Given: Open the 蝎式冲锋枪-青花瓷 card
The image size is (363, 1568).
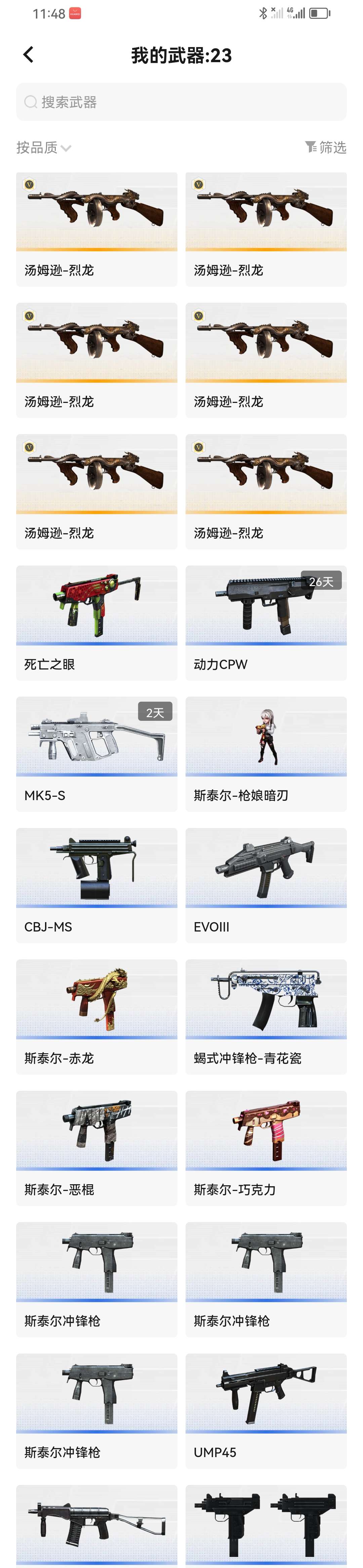Looking at the screenshot, I should tap(266, 1017).
